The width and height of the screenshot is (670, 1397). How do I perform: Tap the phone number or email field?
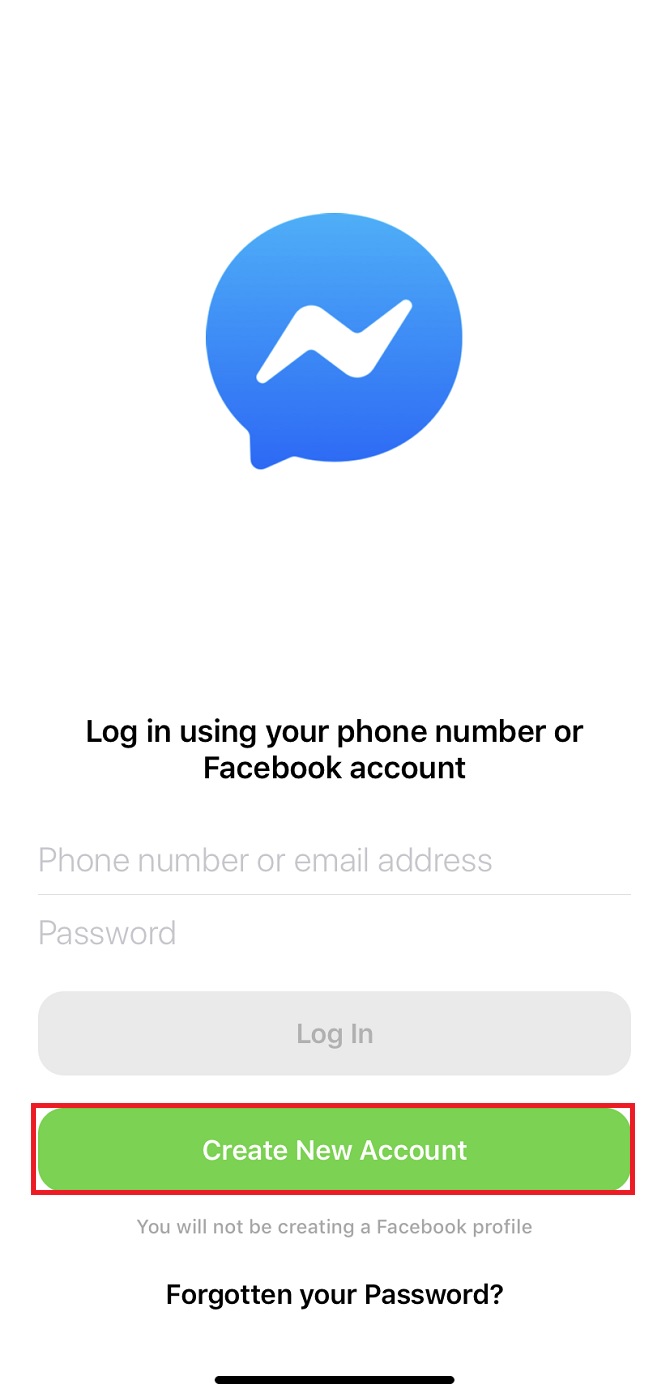pos(334,860)
